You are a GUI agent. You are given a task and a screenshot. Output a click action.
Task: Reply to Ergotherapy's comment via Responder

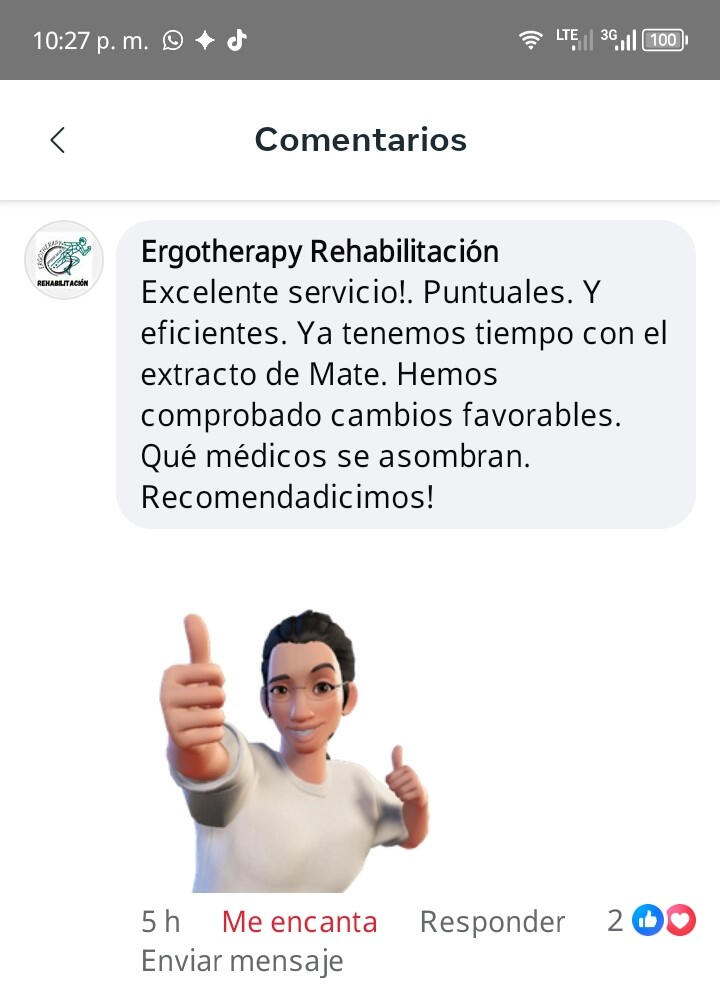tap(492, 921)
